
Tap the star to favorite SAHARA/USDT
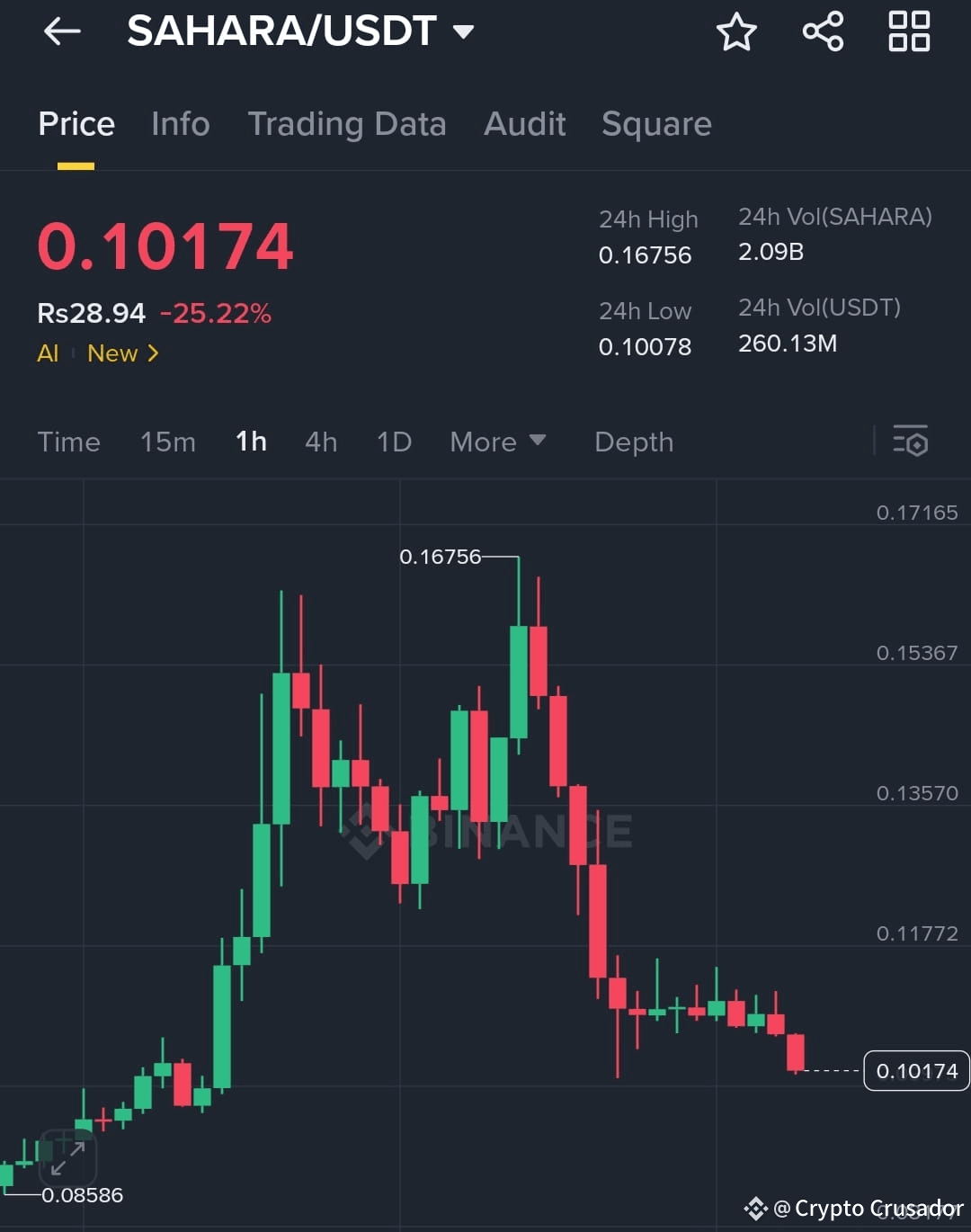tap(736, 31)
